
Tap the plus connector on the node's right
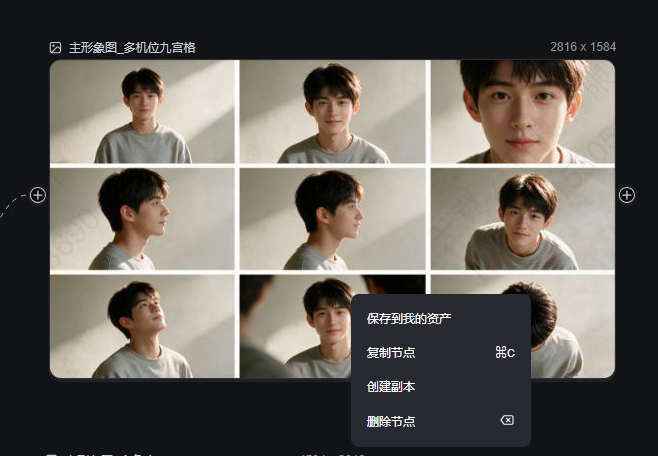click(x=627, y=195)
